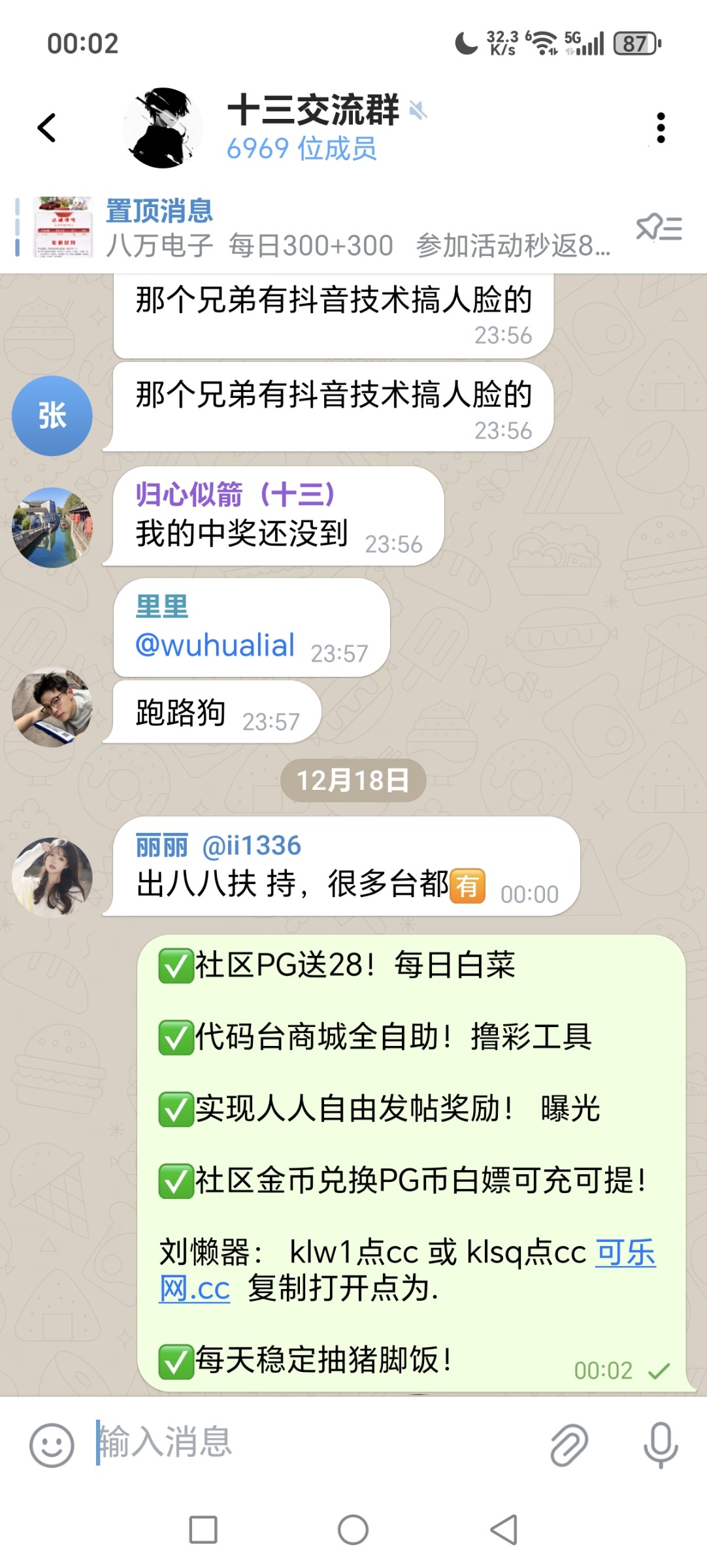The image size is (707, 1568).
Task: Open 丽丽's avatar profile
Action: (52, 877)
